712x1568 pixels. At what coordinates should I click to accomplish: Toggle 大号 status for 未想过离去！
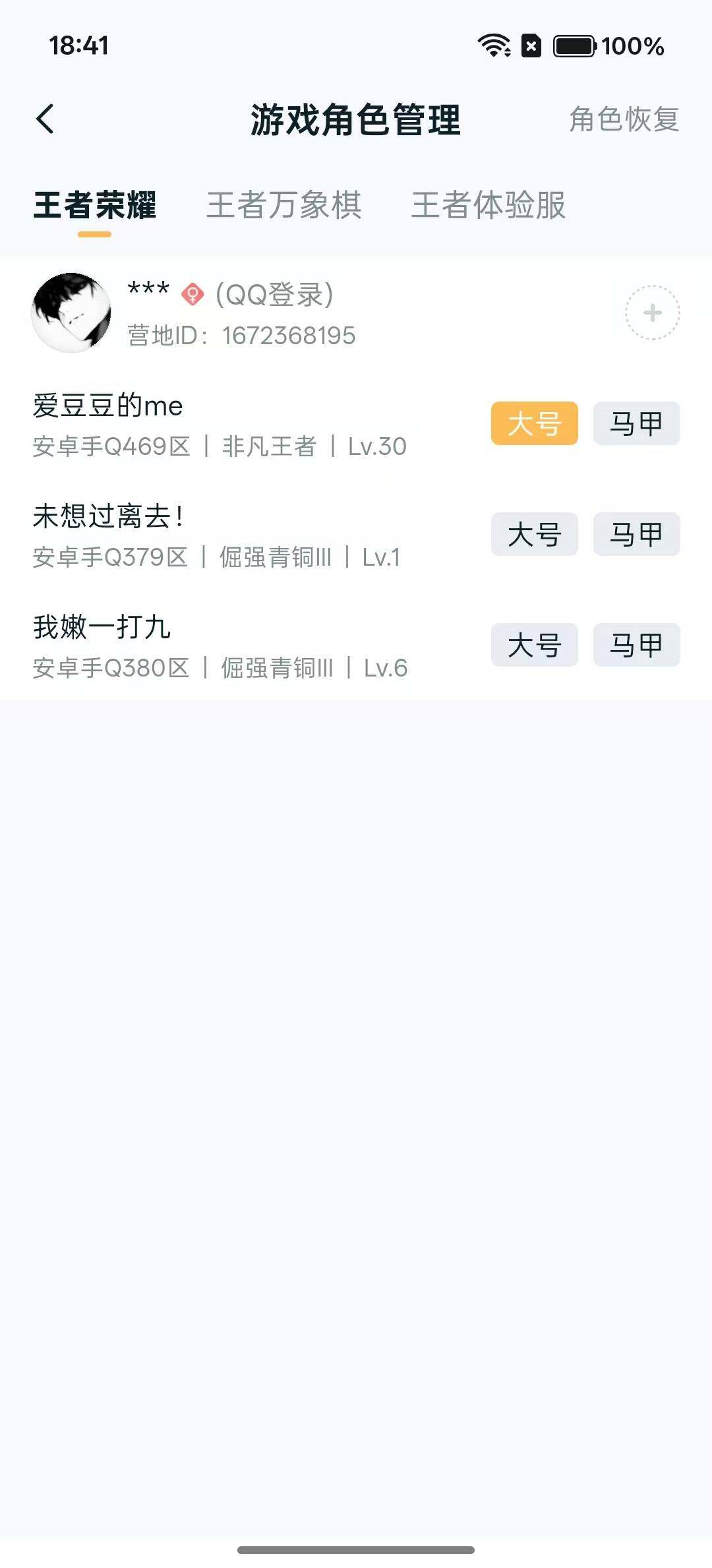pos(534,534)
